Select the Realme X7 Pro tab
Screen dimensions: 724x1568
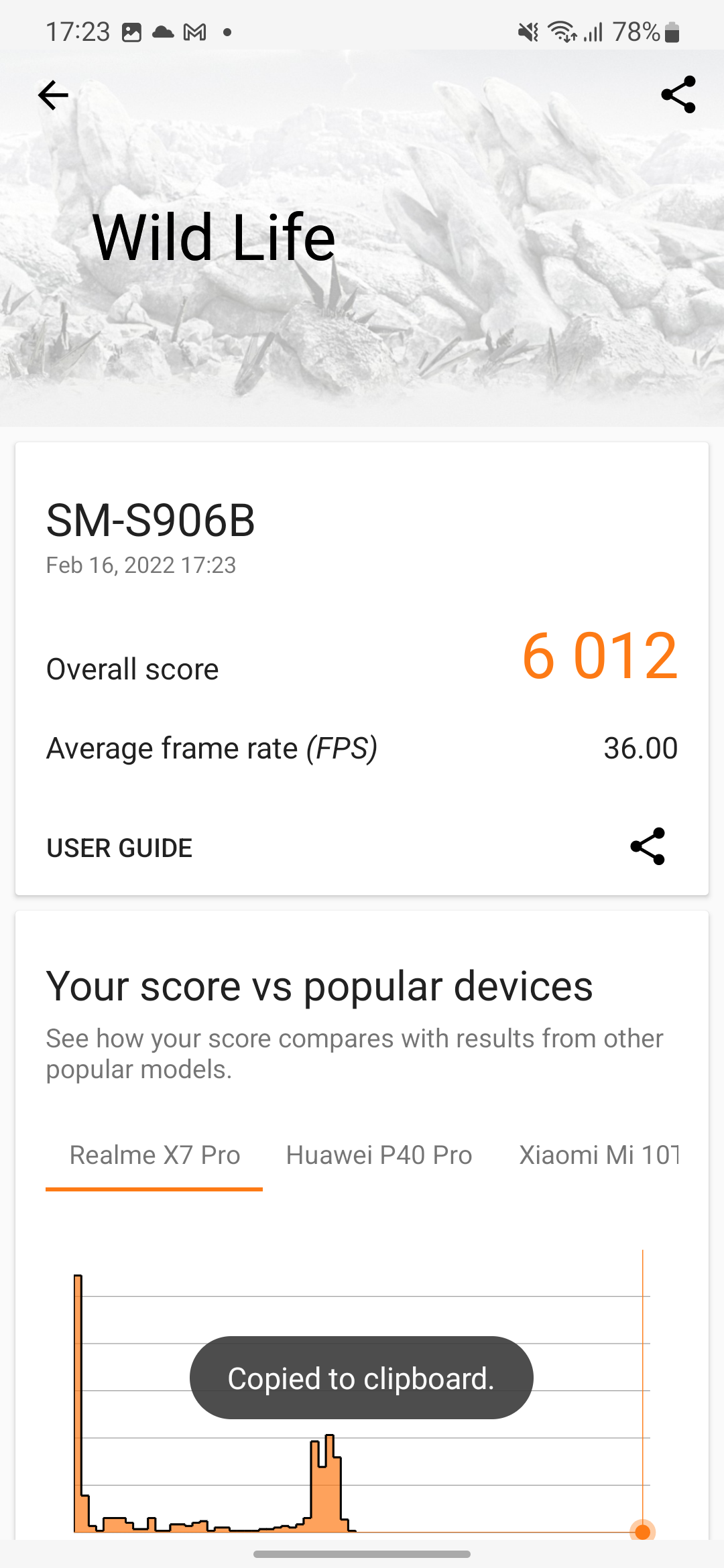[x=154, y=1155]
